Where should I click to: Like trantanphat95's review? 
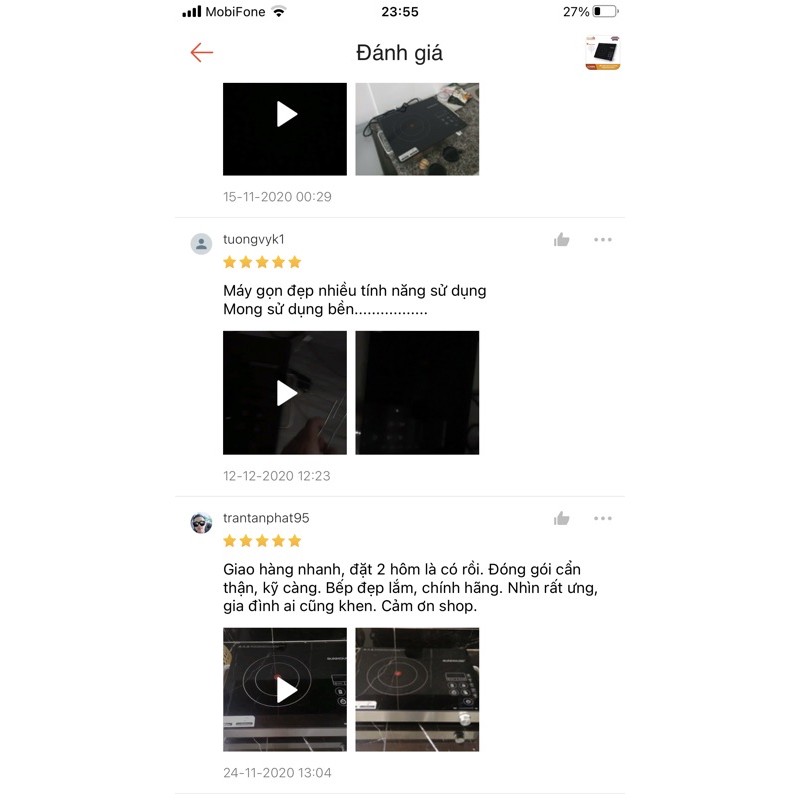[x=562, y=518]
